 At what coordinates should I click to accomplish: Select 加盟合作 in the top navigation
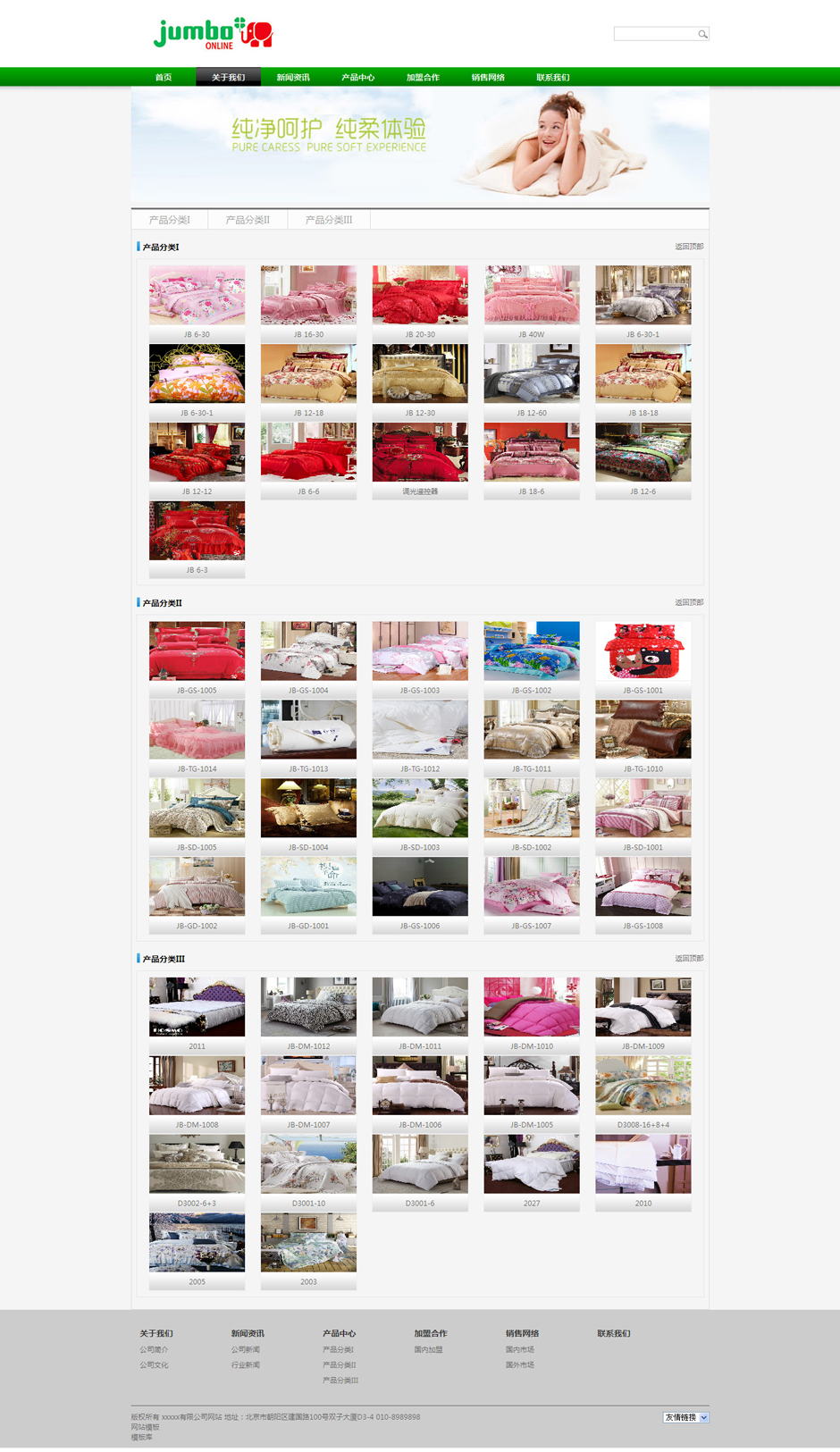[423, 78]
